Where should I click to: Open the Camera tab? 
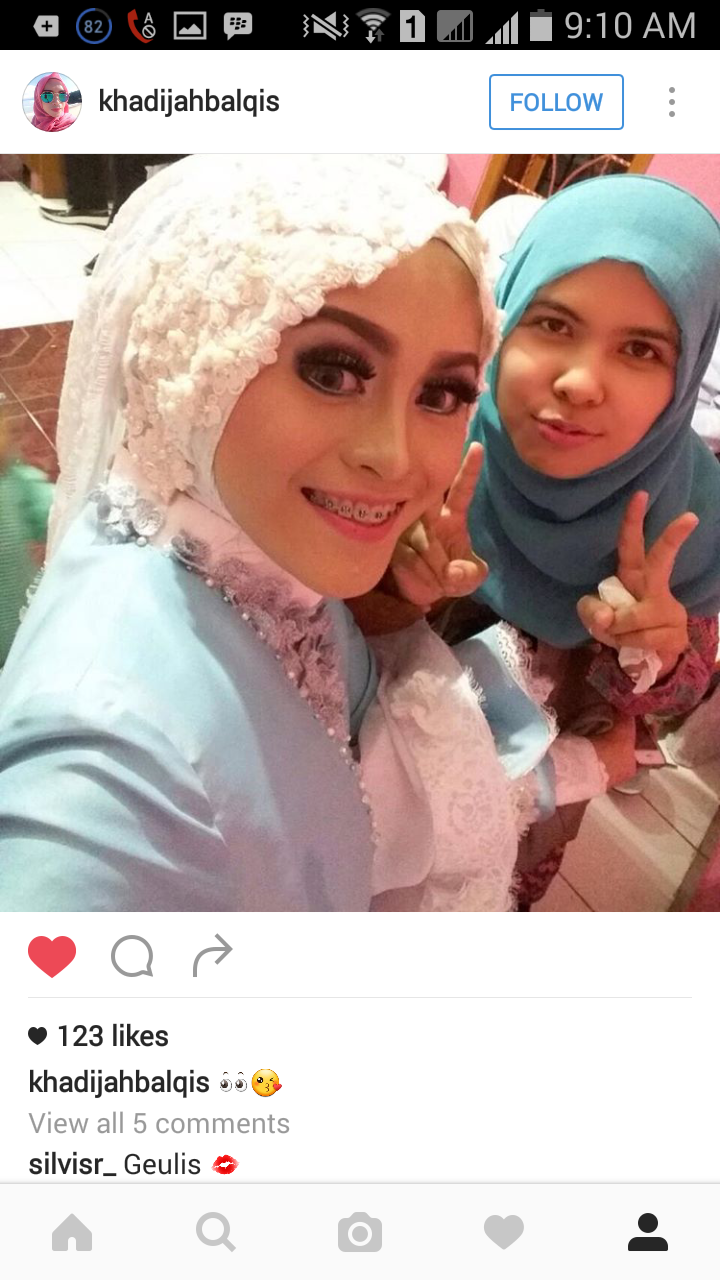coord(360,1233)
